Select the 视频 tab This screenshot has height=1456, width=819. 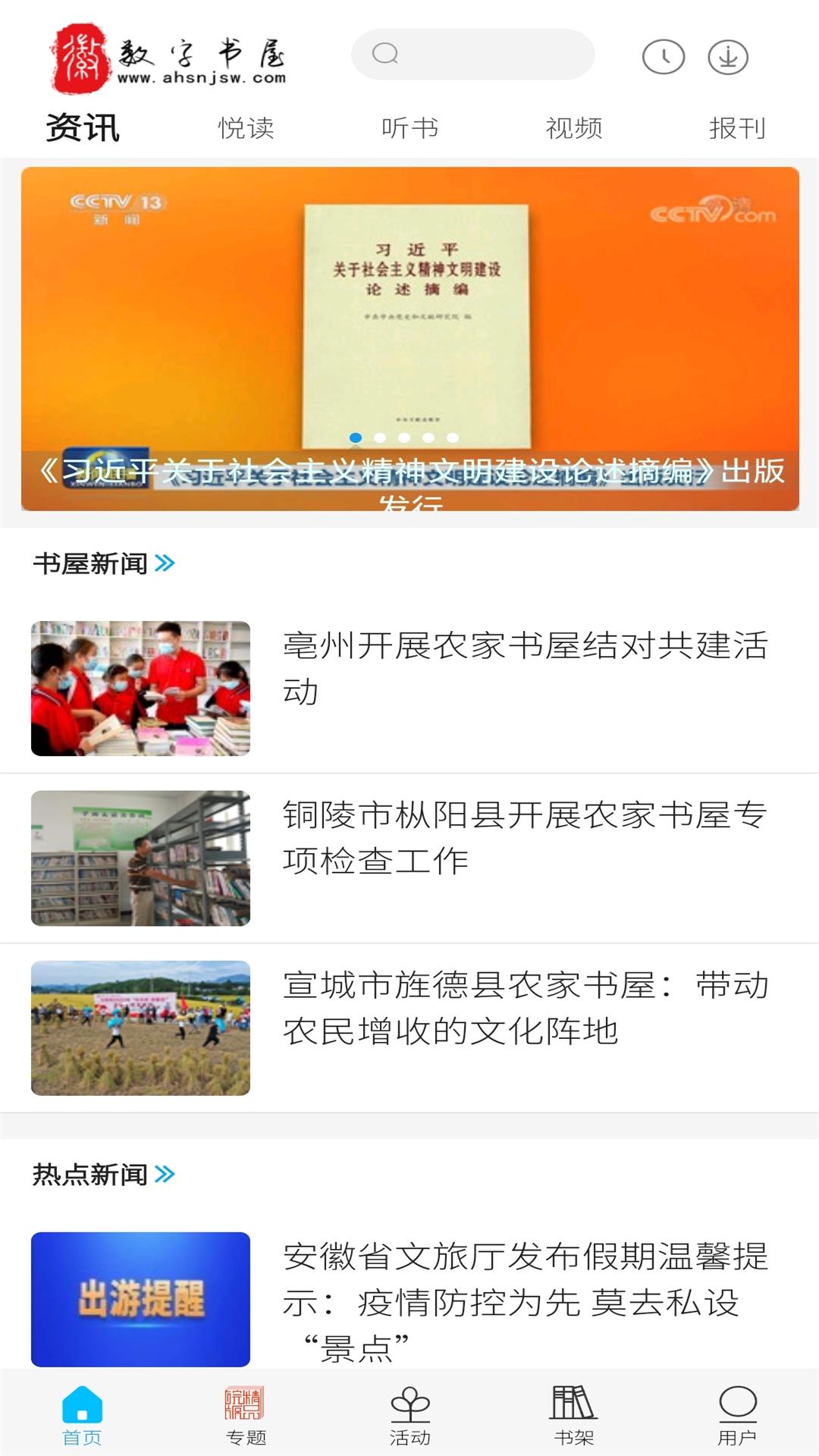coord(574,128)
